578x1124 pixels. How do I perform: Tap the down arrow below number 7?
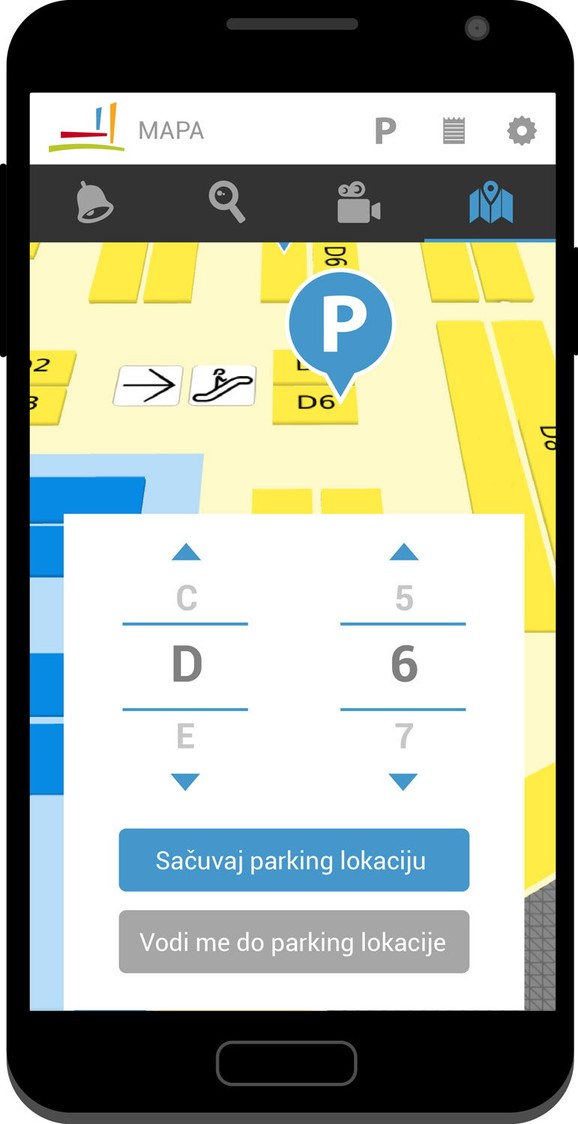403,781
